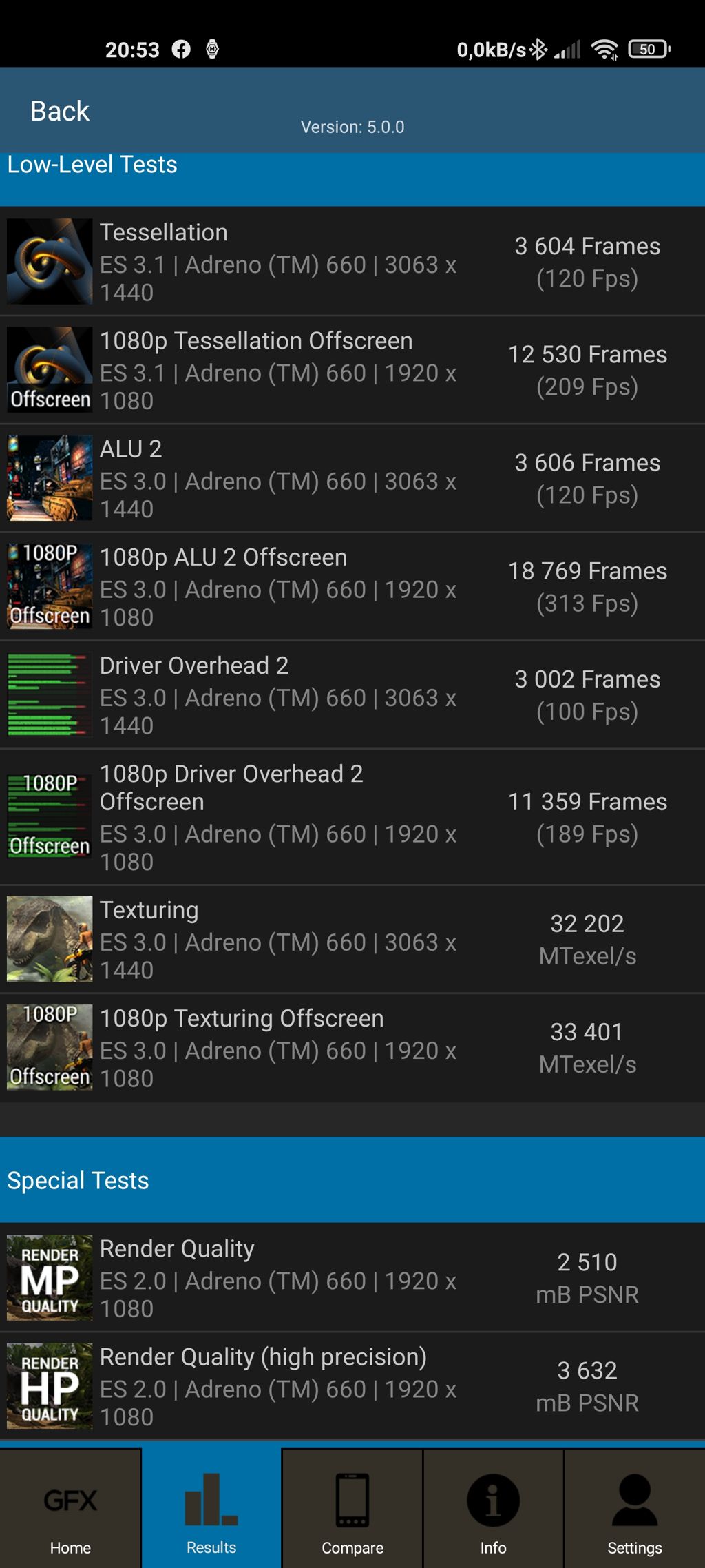This screenshot has height=1568, width=705.
Task: Open 1080p Driver Overhead 2 Offscreen row
Action: point(352,817)
